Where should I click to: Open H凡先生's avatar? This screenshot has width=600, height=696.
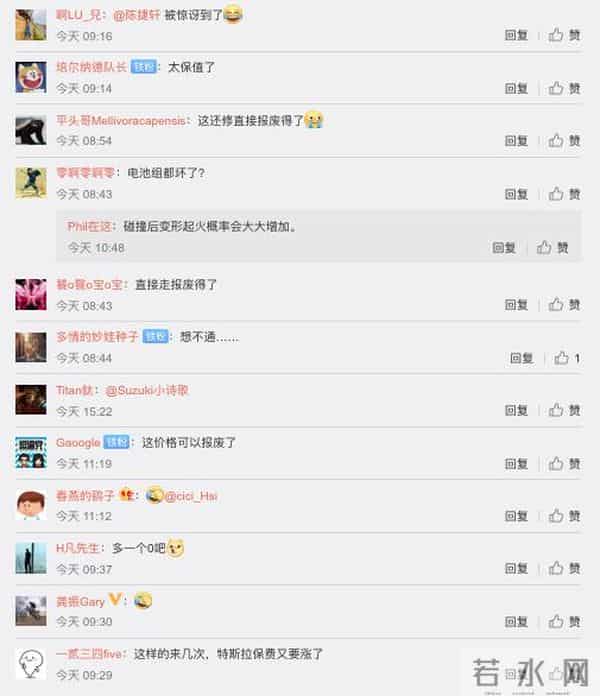[31, 558]
